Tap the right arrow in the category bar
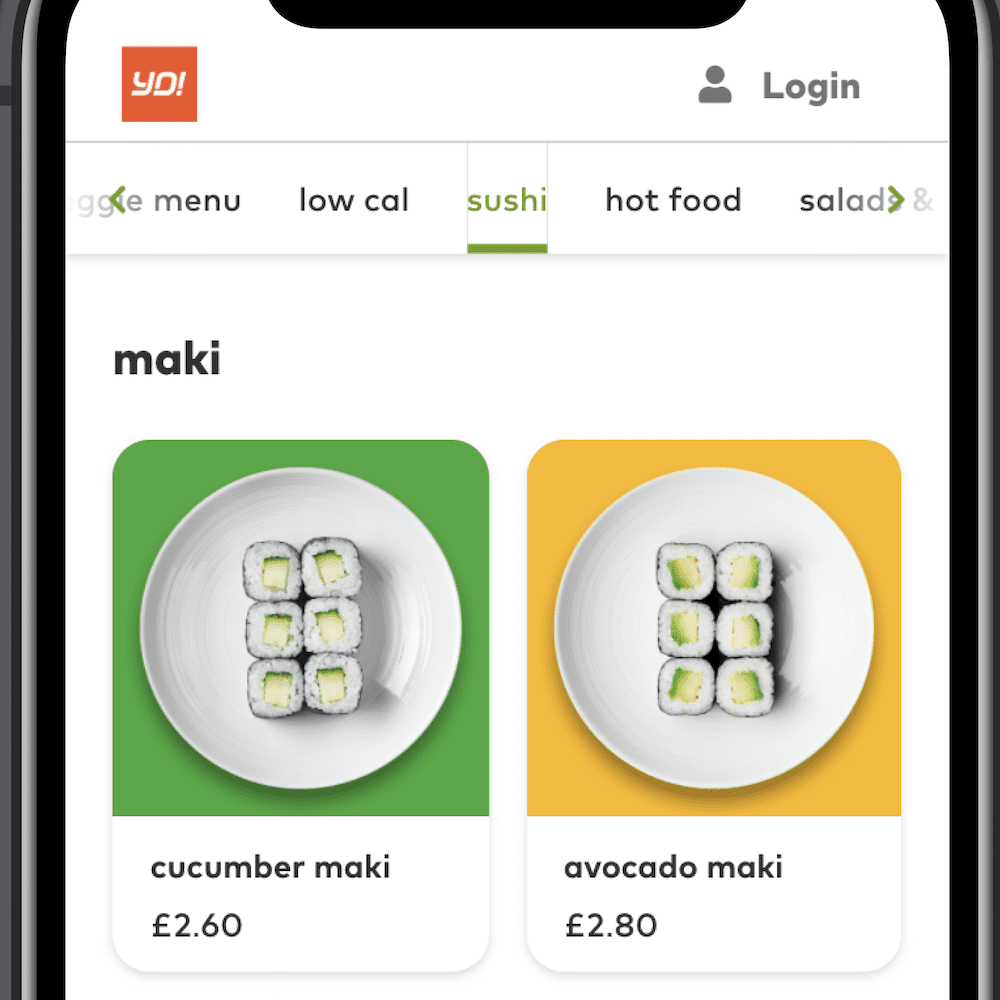Viewport: 1000px width, 1000px height. 895,200
